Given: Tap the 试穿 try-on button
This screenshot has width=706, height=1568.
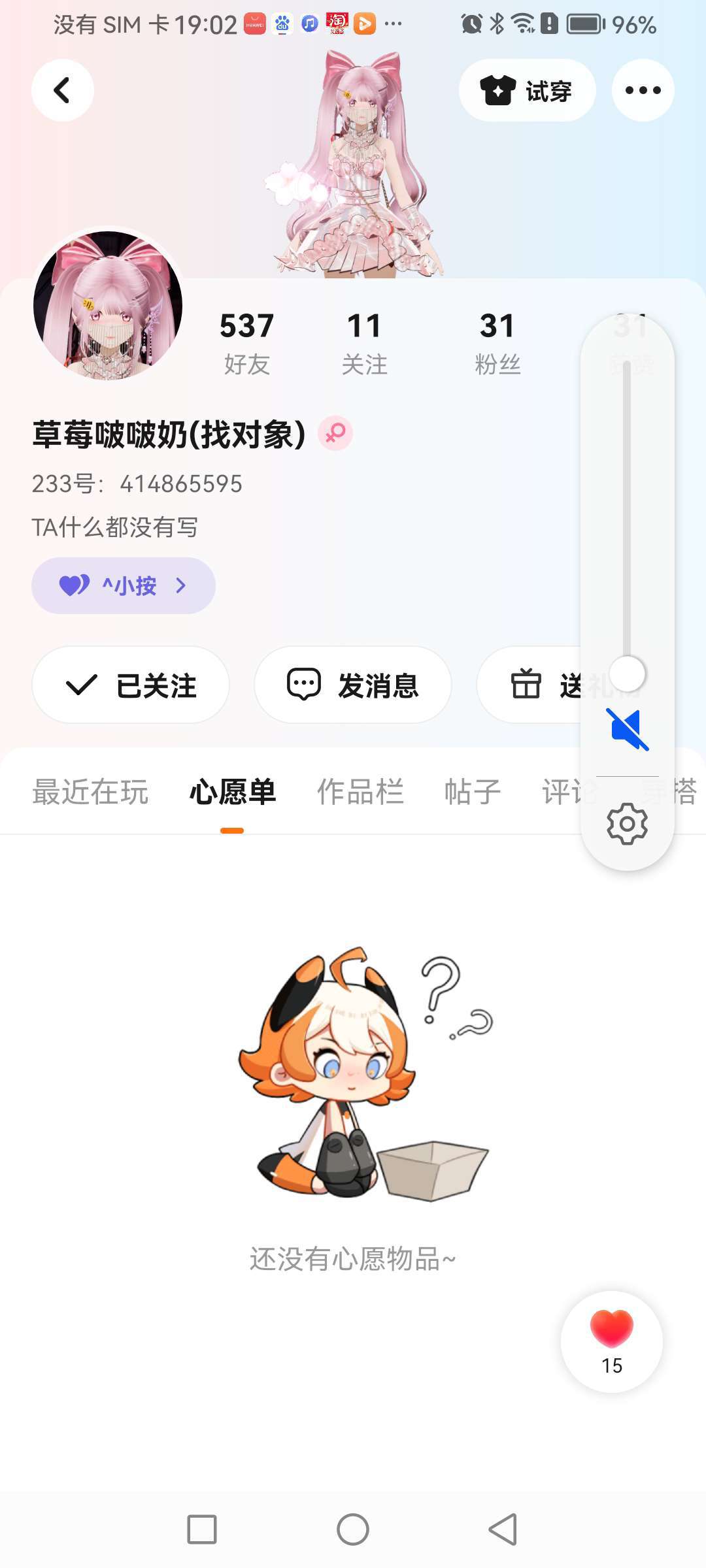Looking at the screenshot, I should [x=527, y=90].
